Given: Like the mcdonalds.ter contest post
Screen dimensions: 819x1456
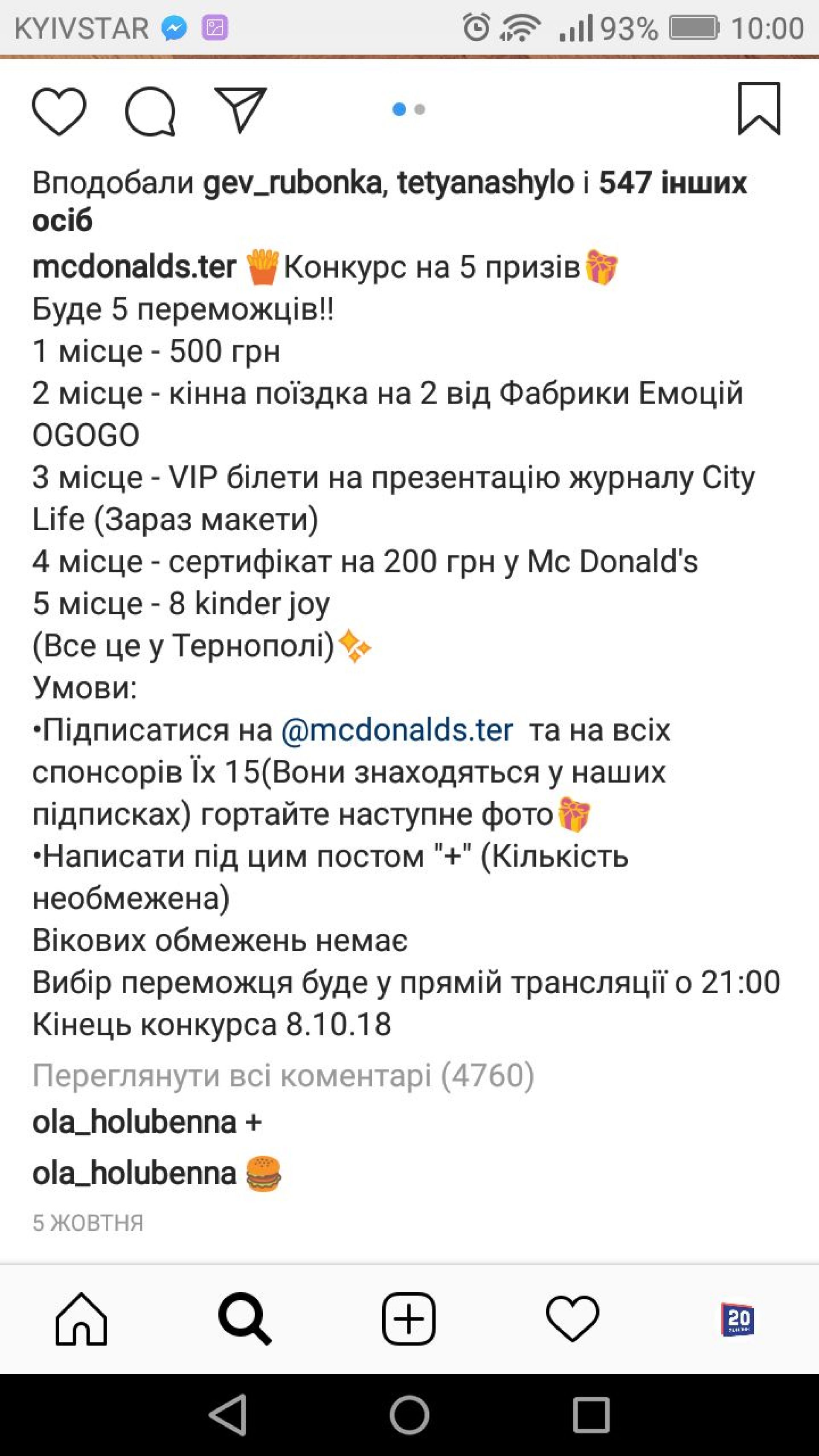Looking at the screenshot, I should click(x=59, y=111).
